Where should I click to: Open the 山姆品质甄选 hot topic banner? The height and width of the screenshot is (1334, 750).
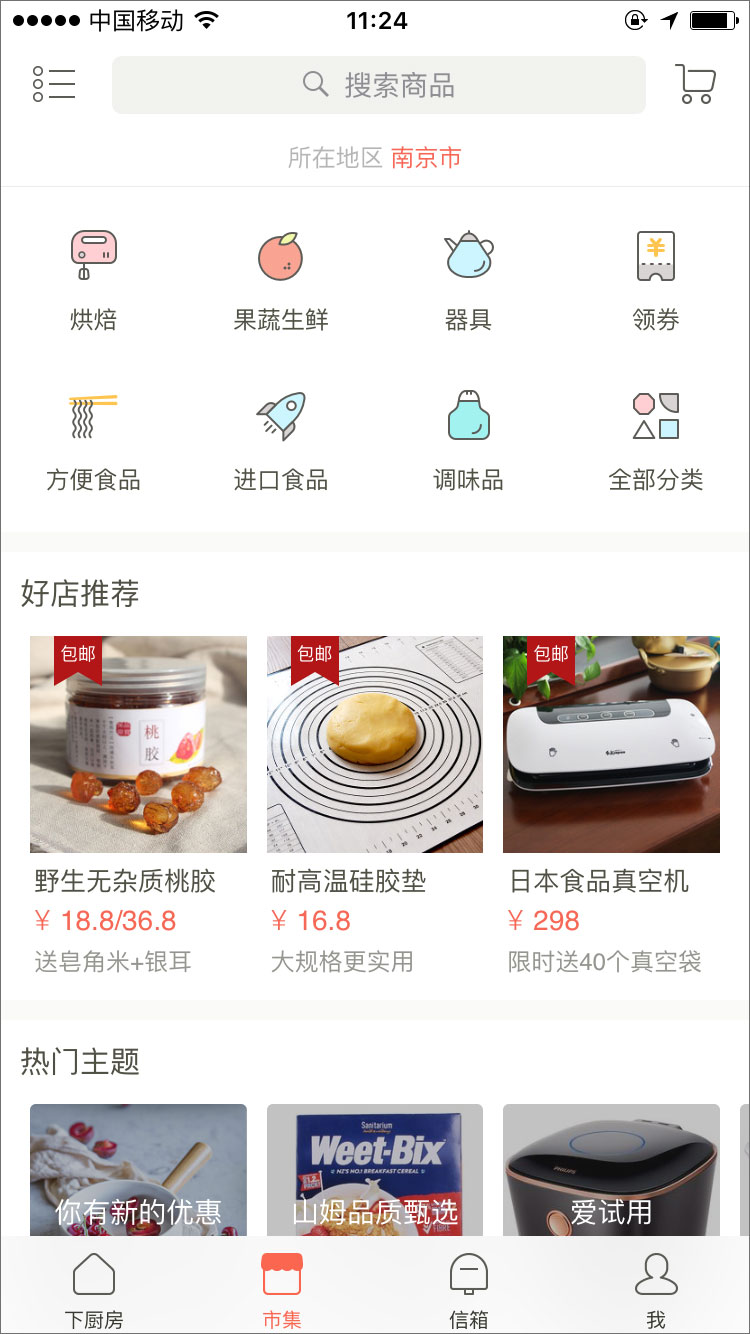click(375, 1170)
